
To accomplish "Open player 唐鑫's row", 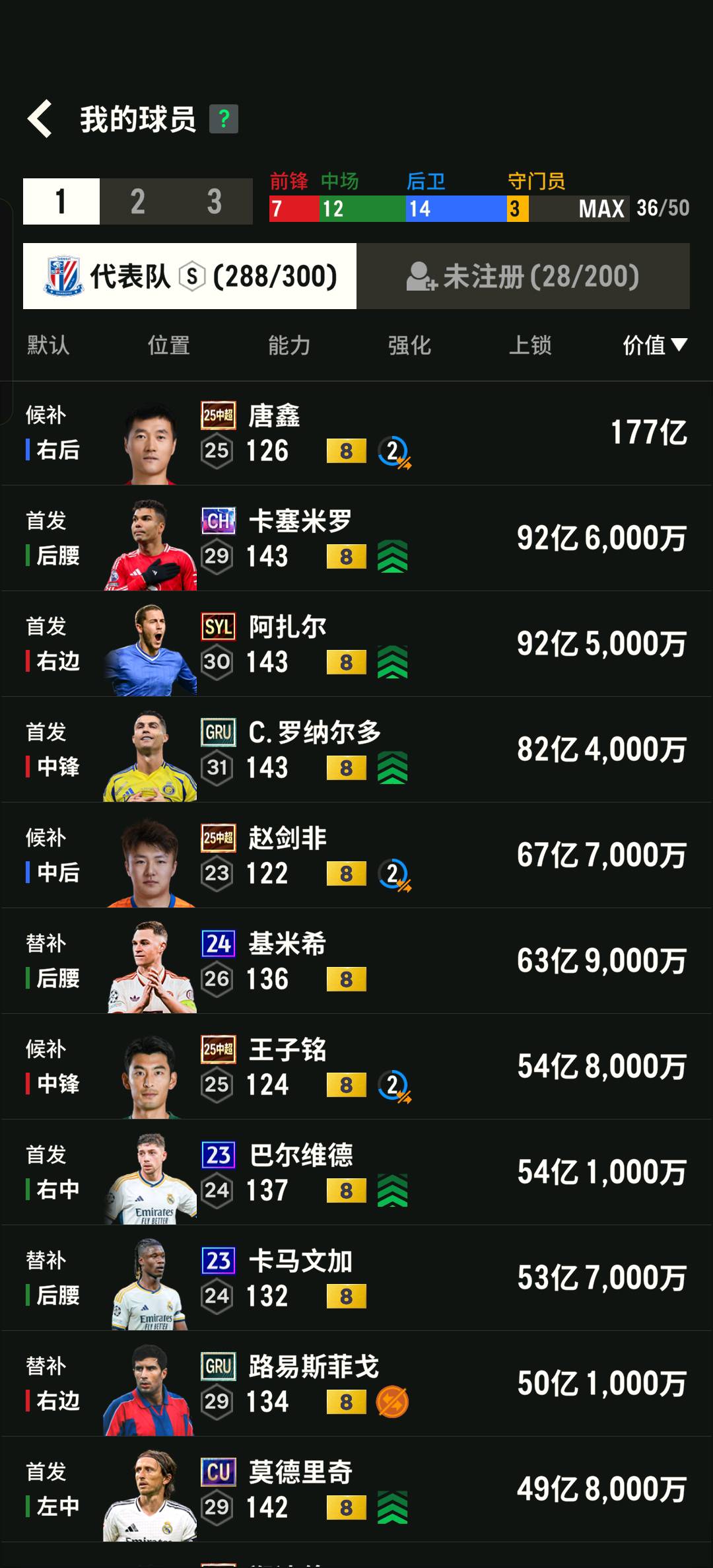I will point(356,433).
